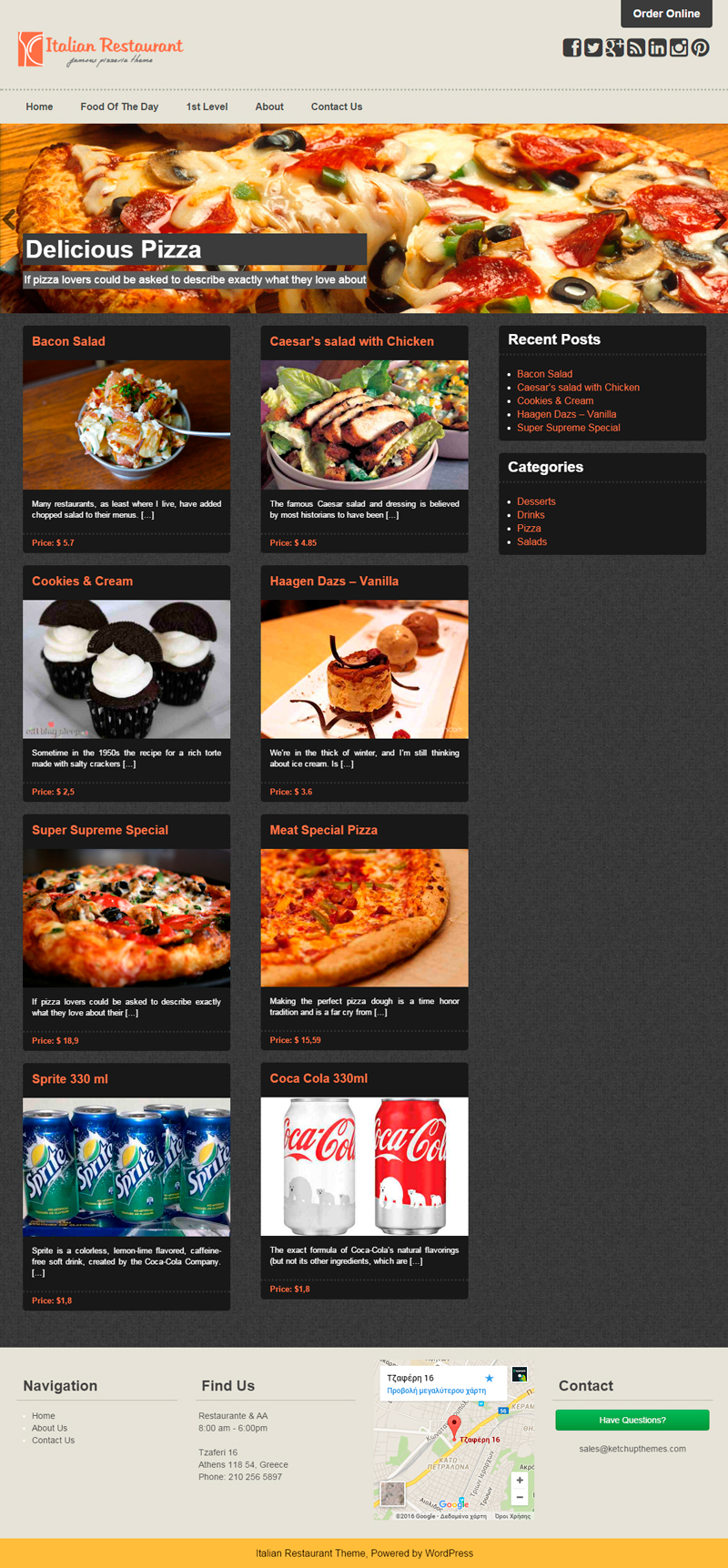
Task: Open the About menu item
Action: pos(269,106)
